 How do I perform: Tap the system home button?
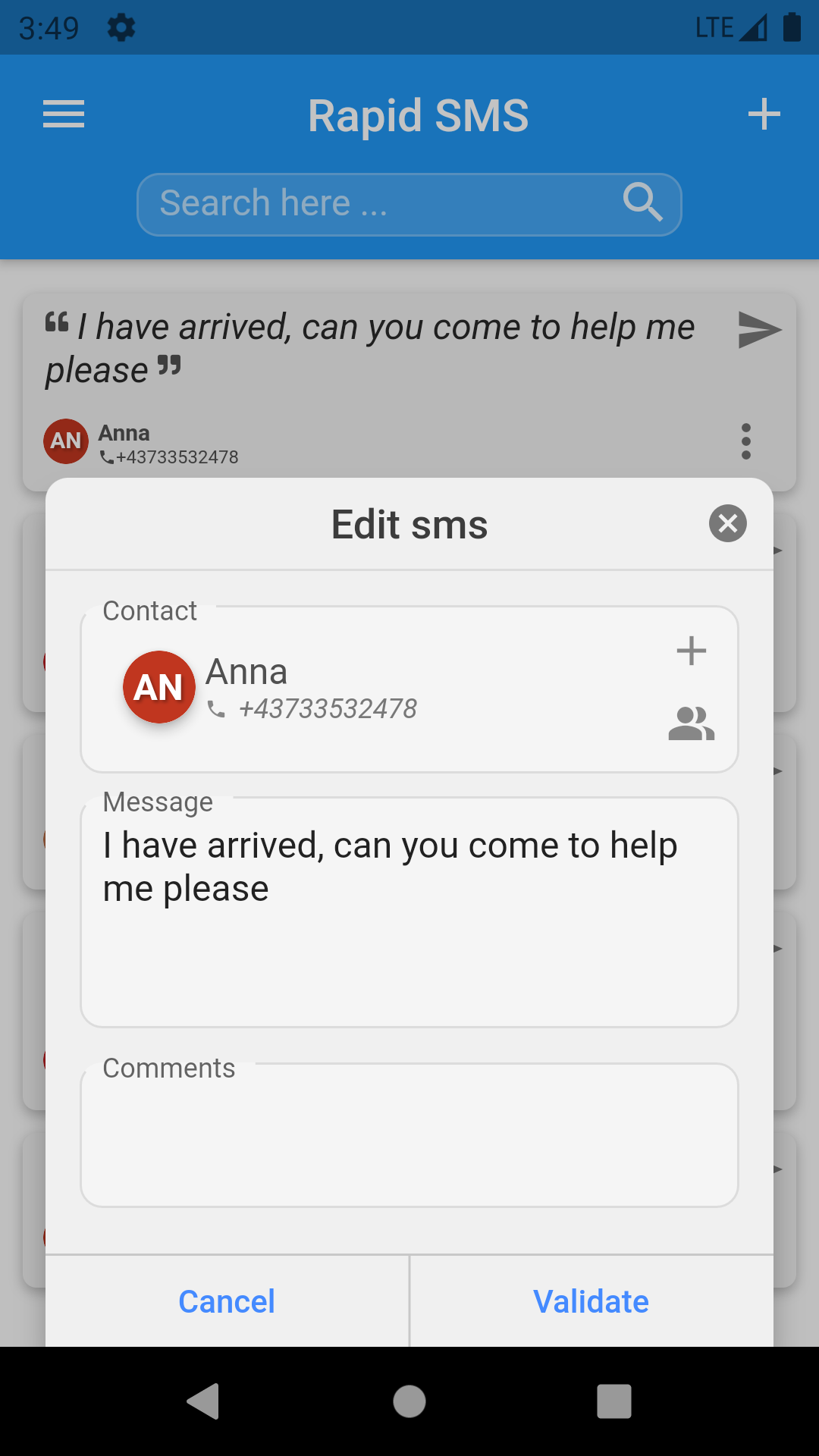pos(409,1401)
